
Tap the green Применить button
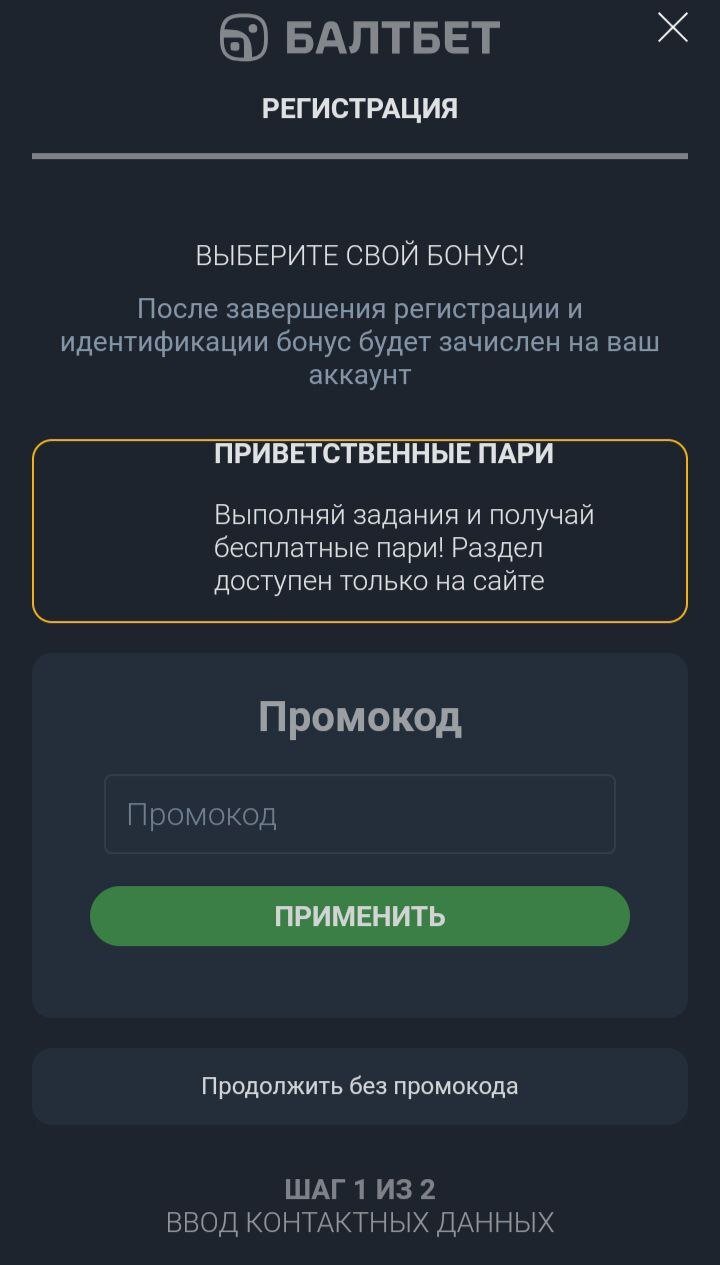click(360, 916)
